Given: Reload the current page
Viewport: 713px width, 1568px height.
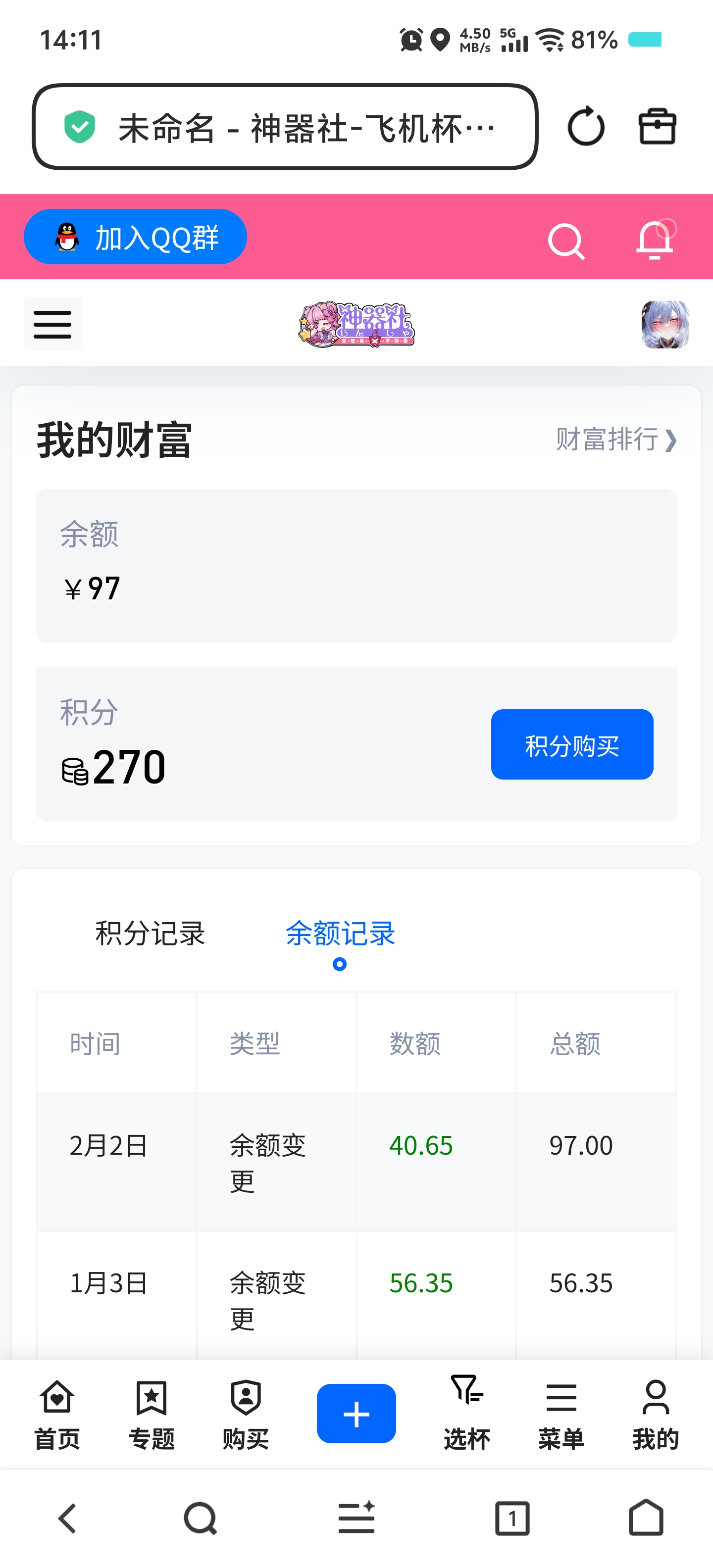Looking at the screenshot, I should [x=586, y=127].
